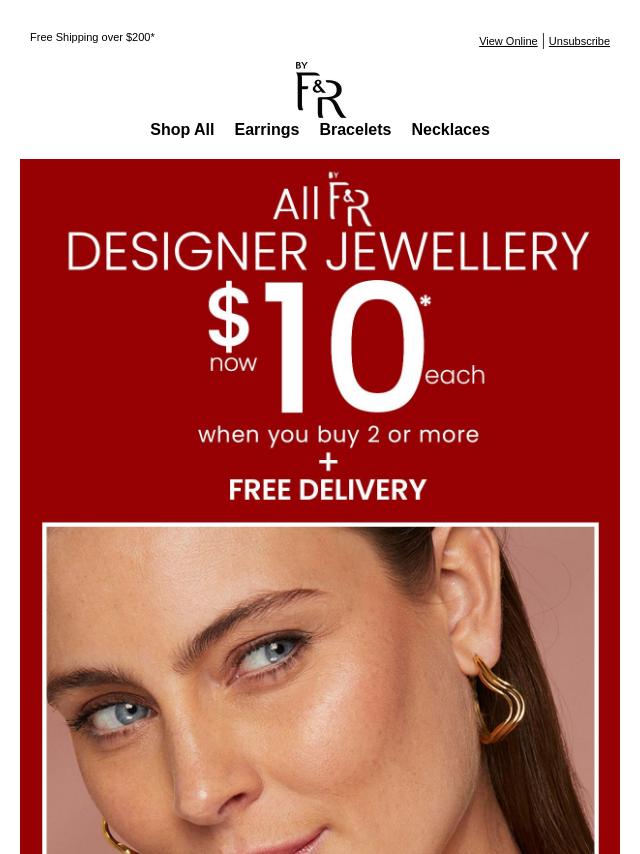Select the Necklaces category

click(x=450, y=130)
